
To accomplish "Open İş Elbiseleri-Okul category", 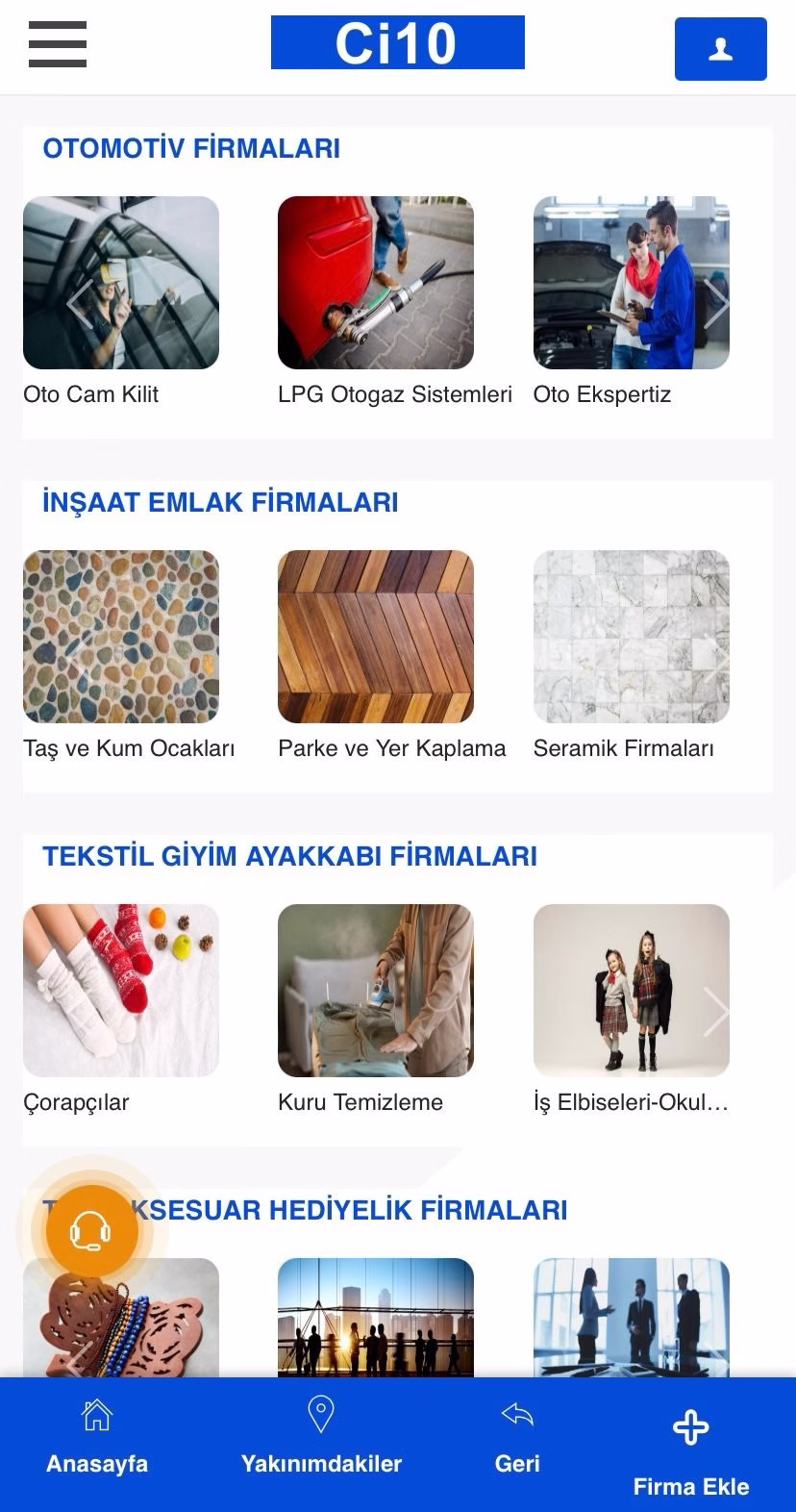I will [x=631, y=991].
